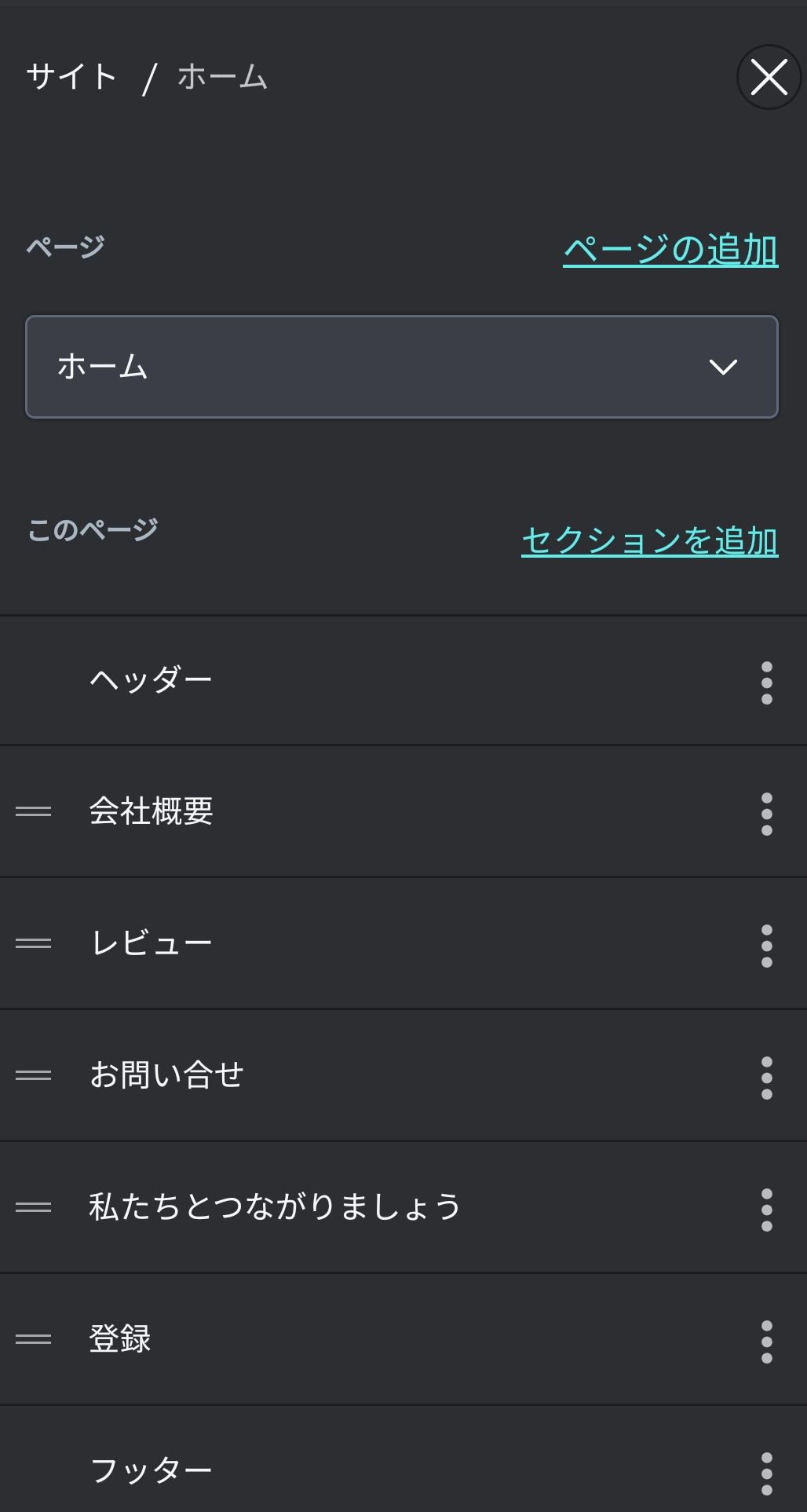The image size is (807, 1512).
Task: Tap the セクションを追加 link
Action: [x=649, y=540]
